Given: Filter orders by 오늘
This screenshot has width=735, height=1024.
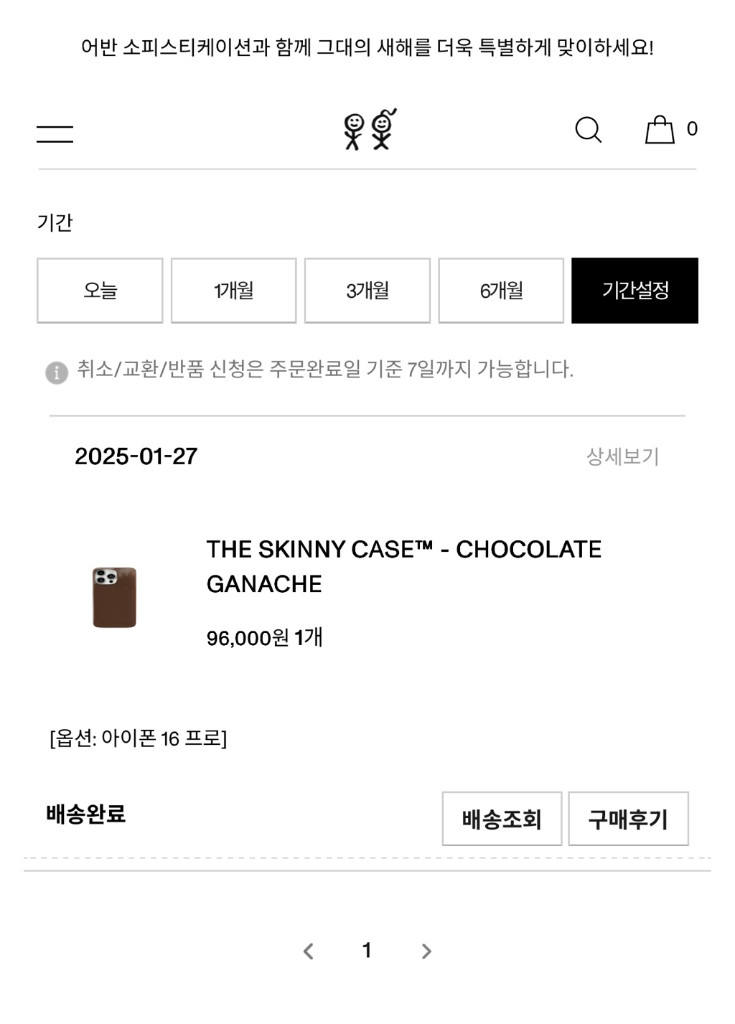Looking at the screenshot, I should point(100,291).
